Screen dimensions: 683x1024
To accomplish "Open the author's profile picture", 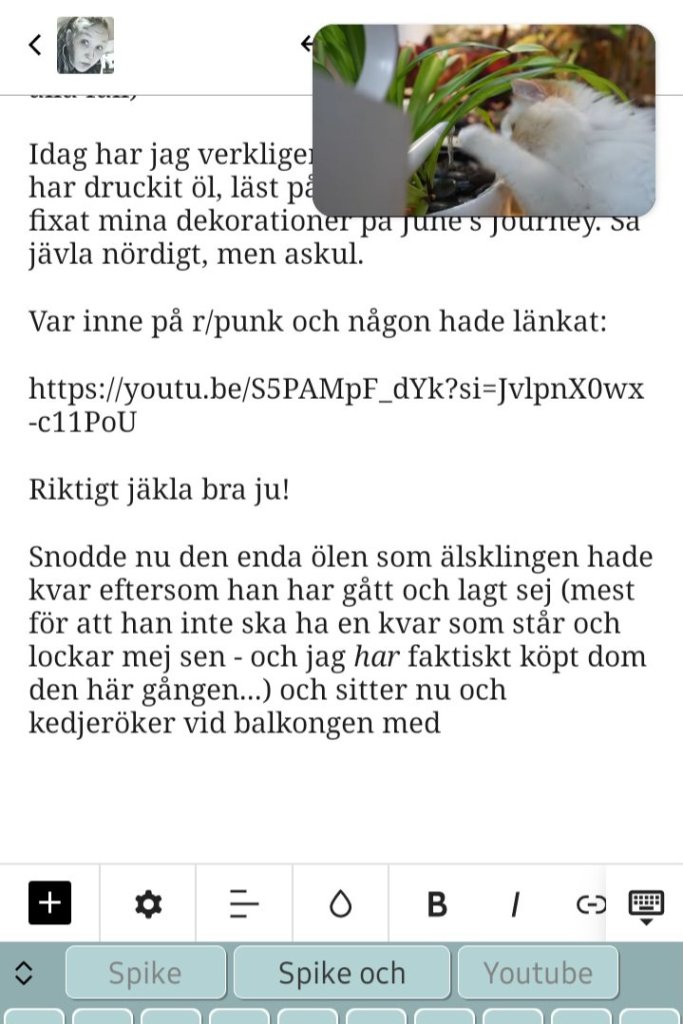I will tap(85, 45).
